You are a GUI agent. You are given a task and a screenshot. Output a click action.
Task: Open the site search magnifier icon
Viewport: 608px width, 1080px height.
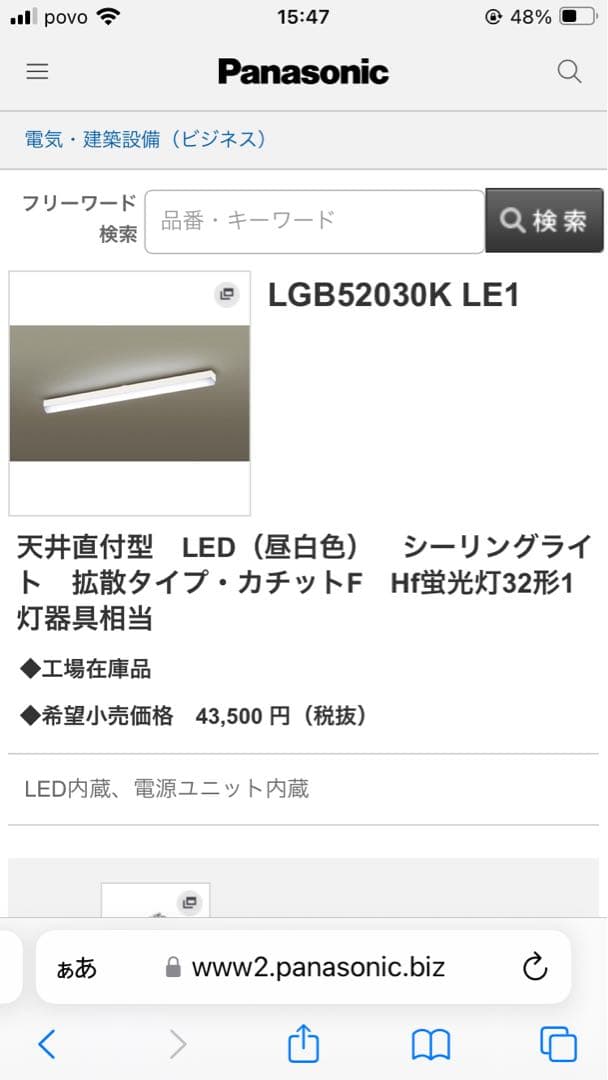(569, 71)
